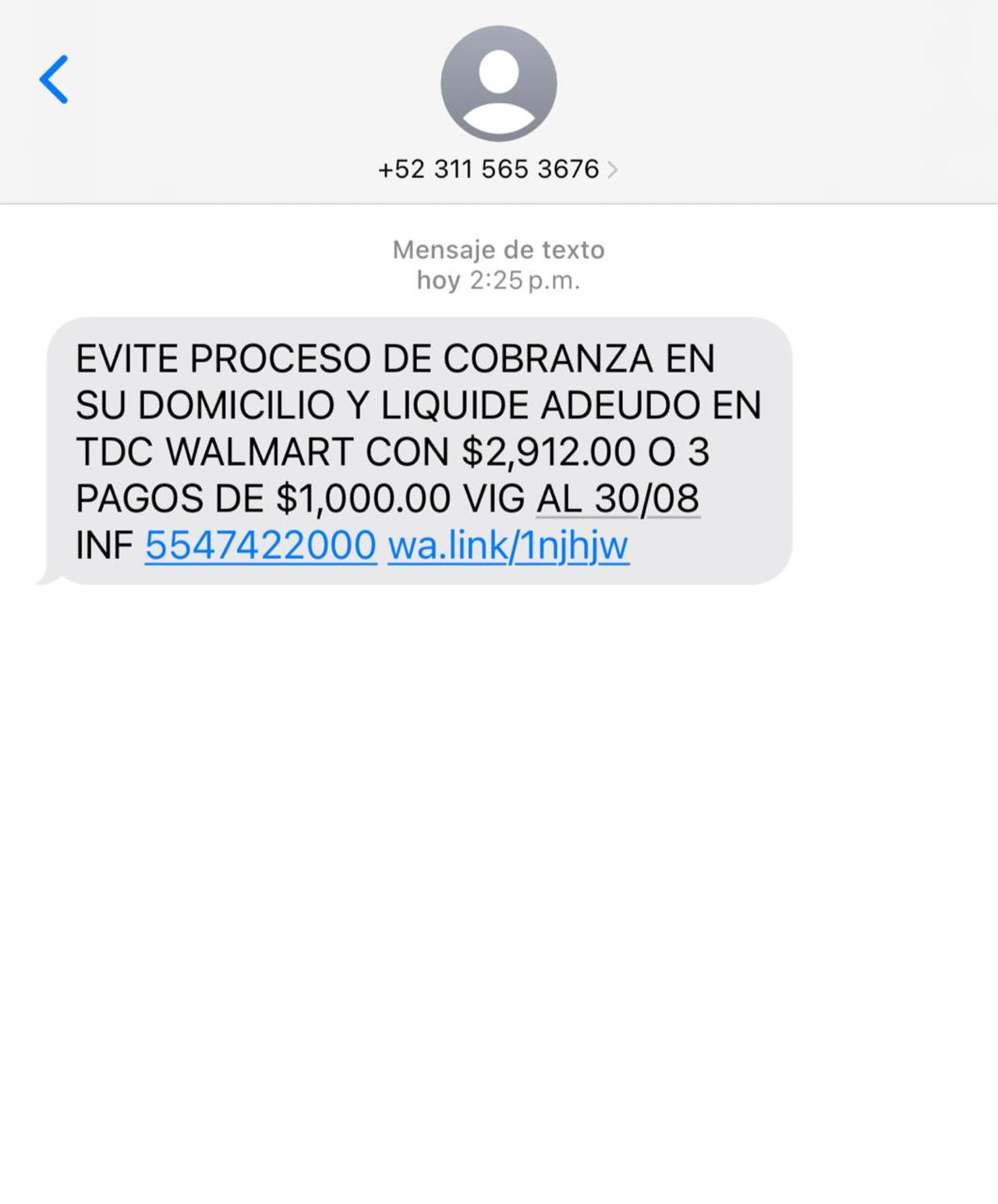Open contact details for +52 311 565 3676
This screenshot has height=1204, width=998.
[x=497, y=169]
